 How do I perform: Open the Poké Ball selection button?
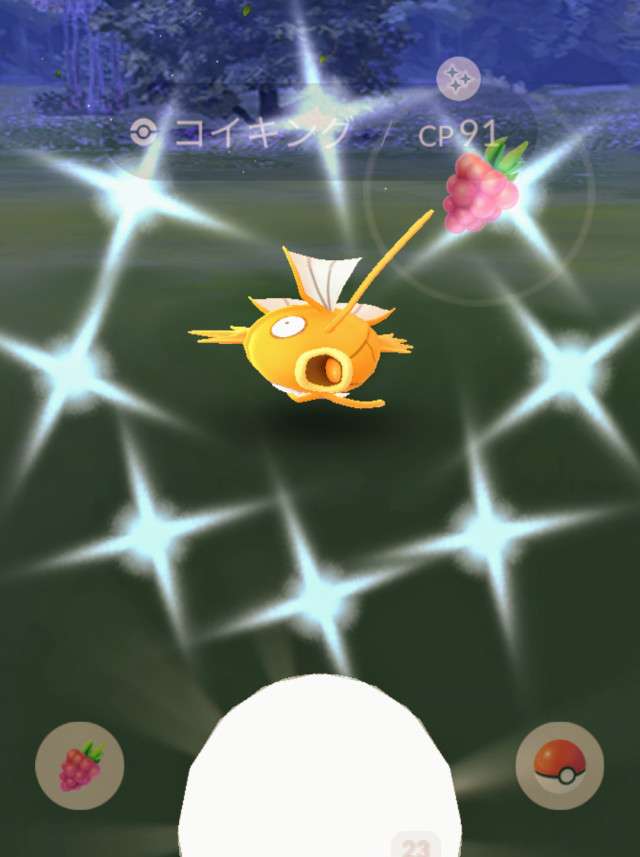tap(559, 765)
